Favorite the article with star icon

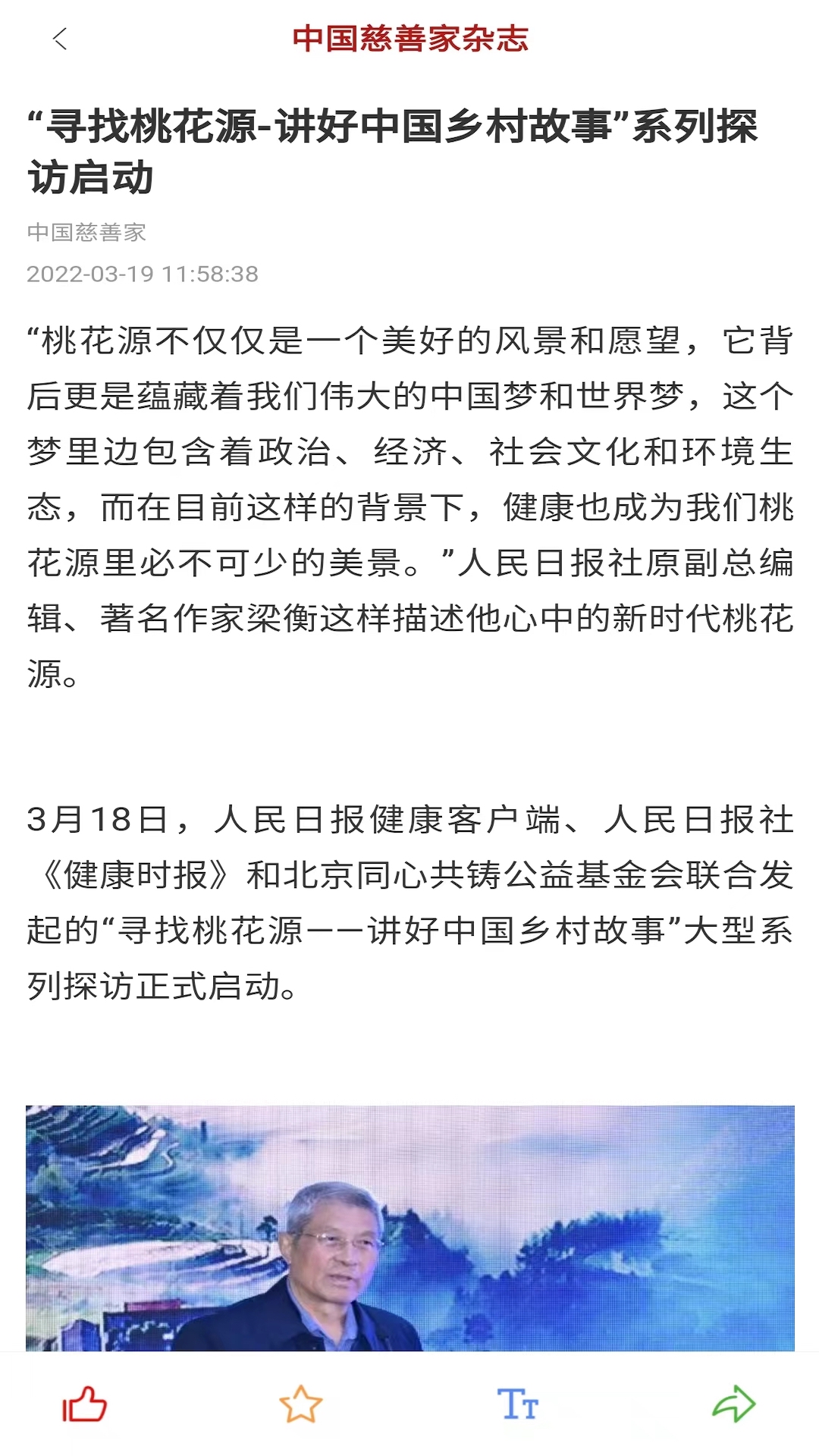(301, 1404)
